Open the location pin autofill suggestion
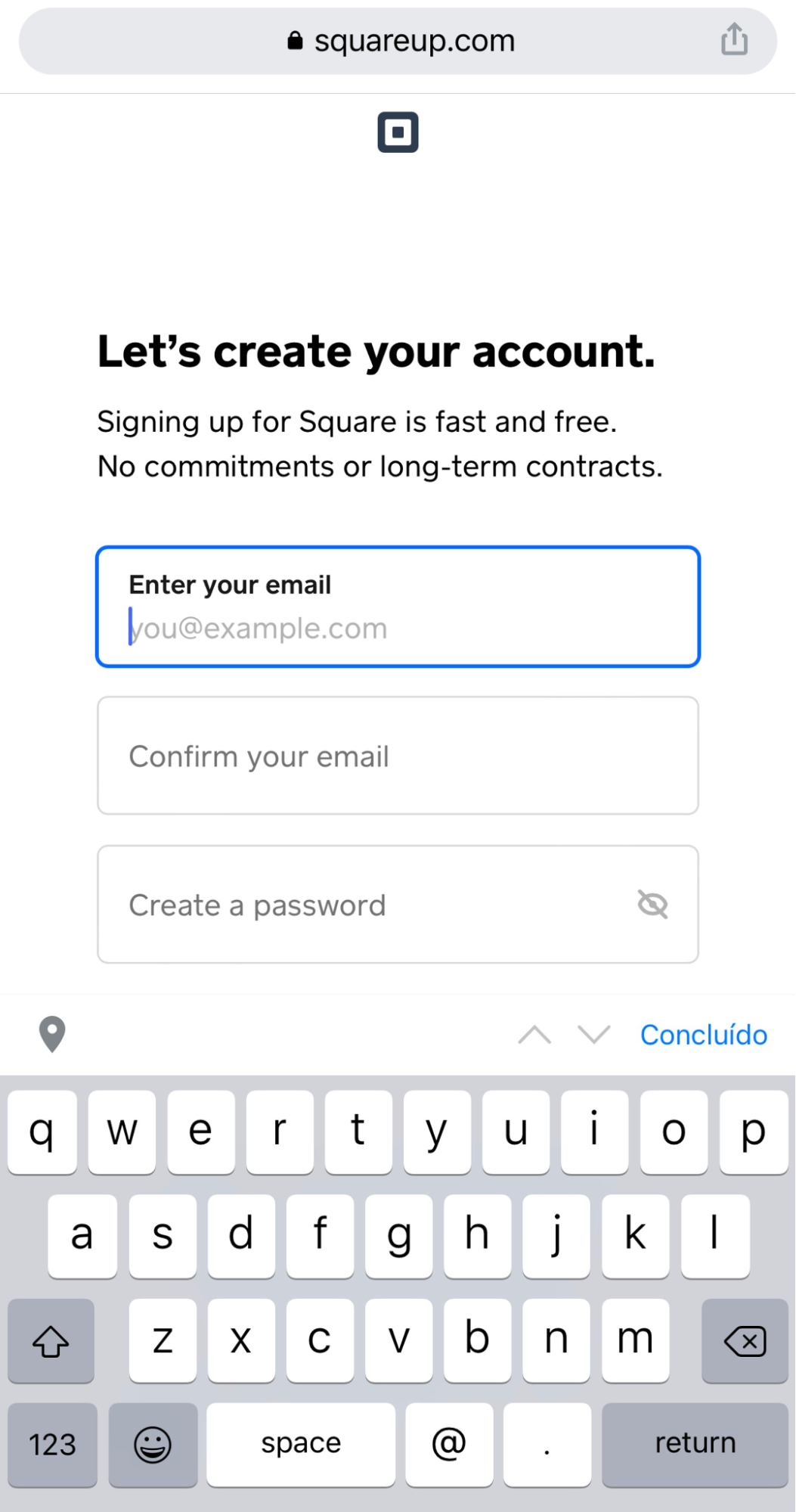The image size is (796, 1512). 52,1034
